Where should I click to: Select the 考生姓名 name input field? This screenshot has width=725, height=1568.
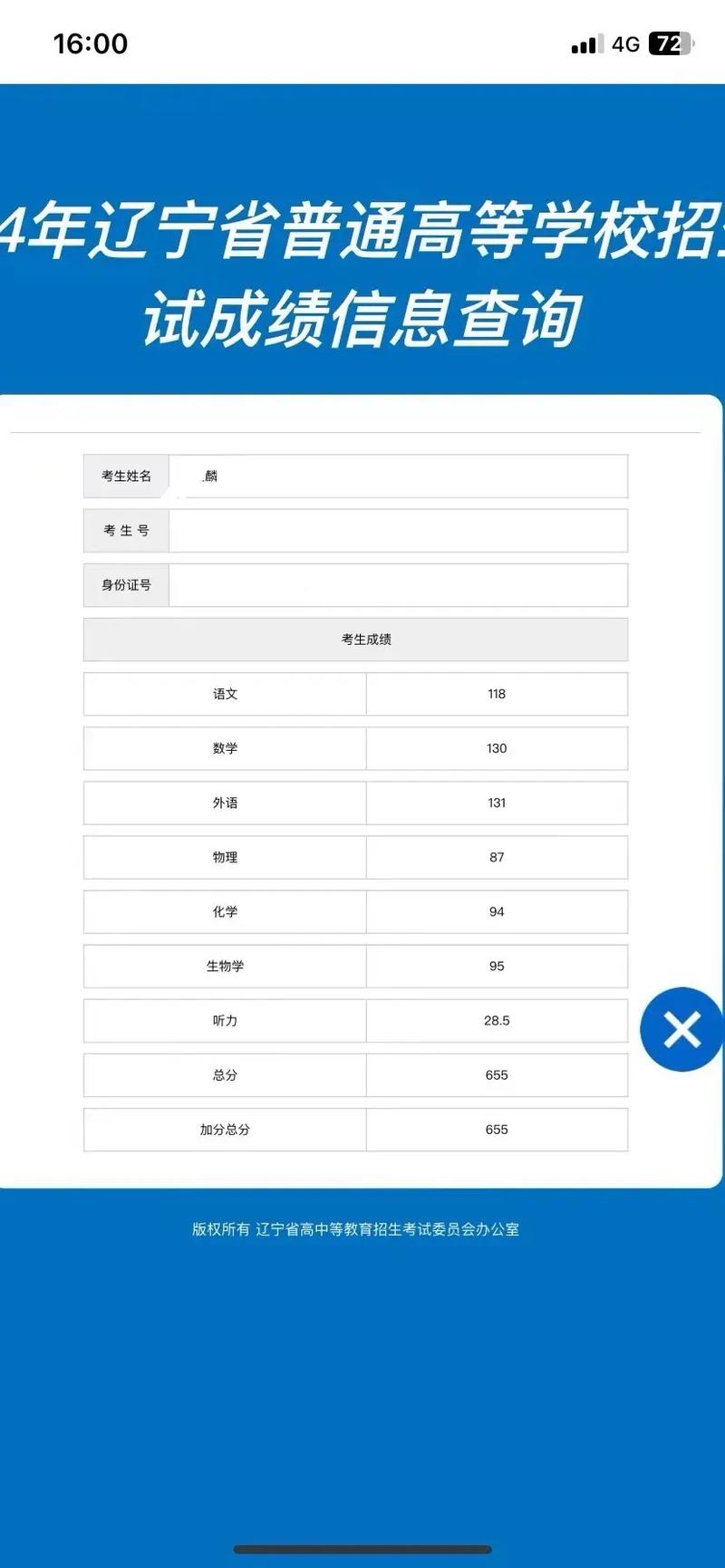pyautogui.click(x=399, y=476)
